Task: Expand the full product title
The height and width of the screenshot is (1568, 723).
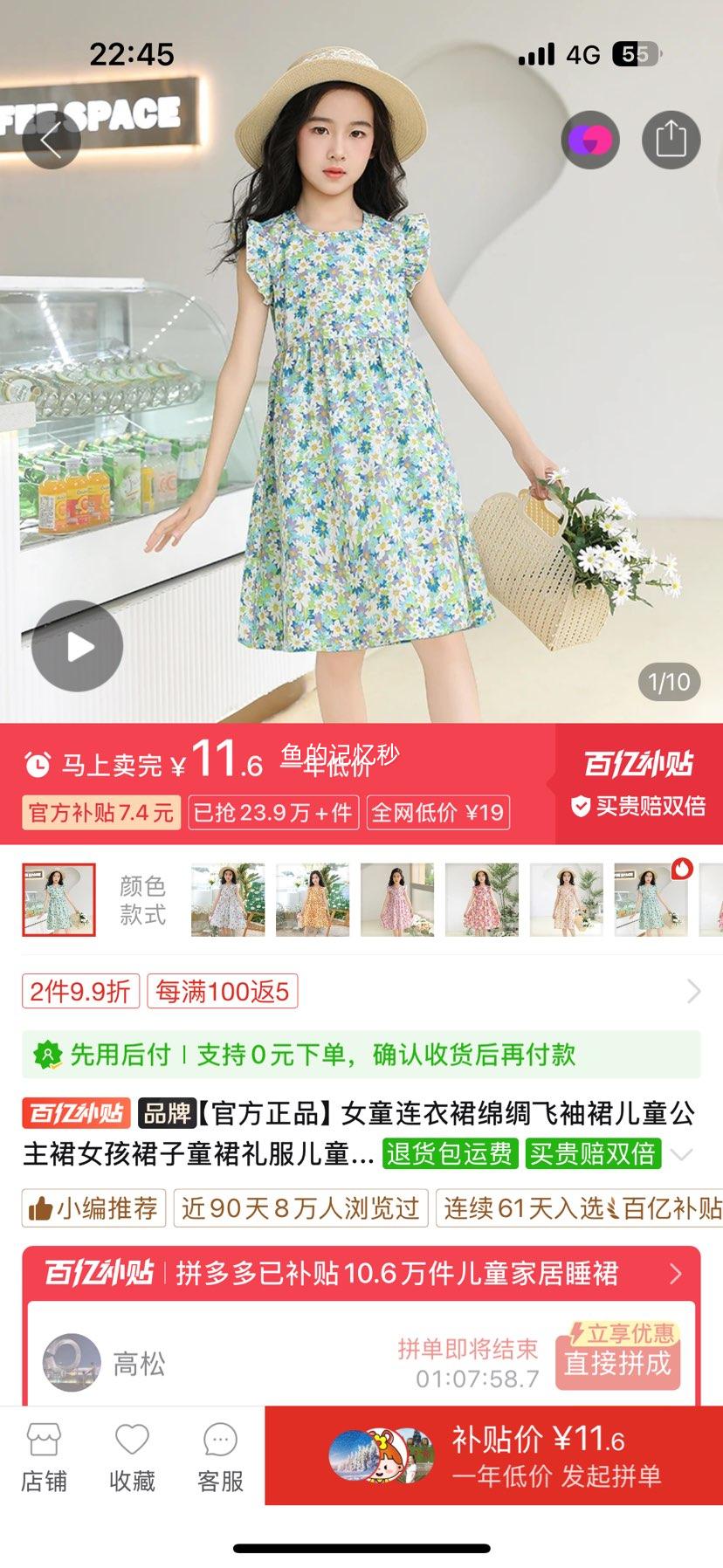Action: coord(682,1154)
